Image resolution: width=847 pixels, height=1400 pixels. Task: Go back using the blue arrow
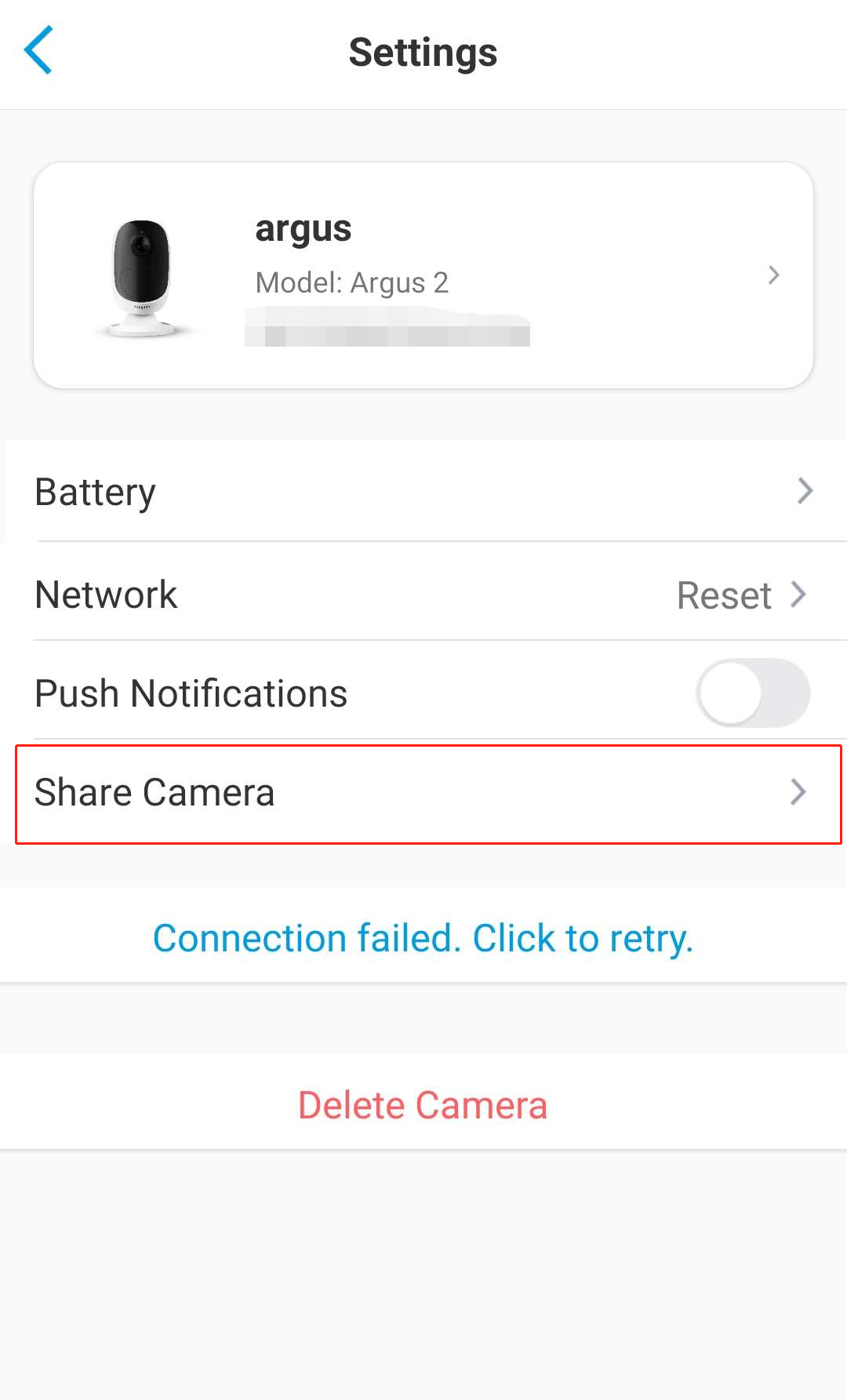pos(38,50)
